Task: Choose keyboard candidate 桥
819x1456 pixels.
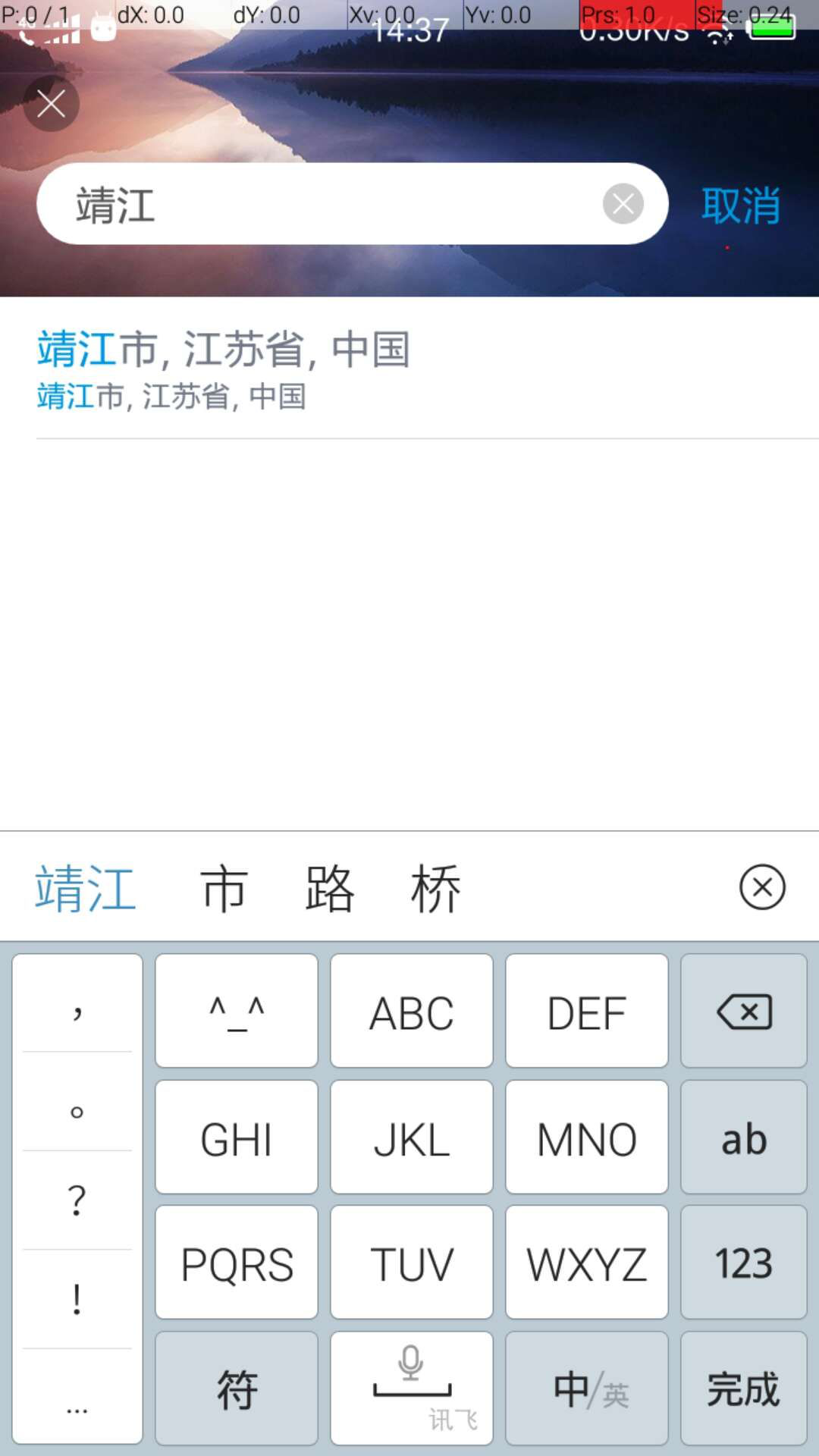Action: pos(435,888)
